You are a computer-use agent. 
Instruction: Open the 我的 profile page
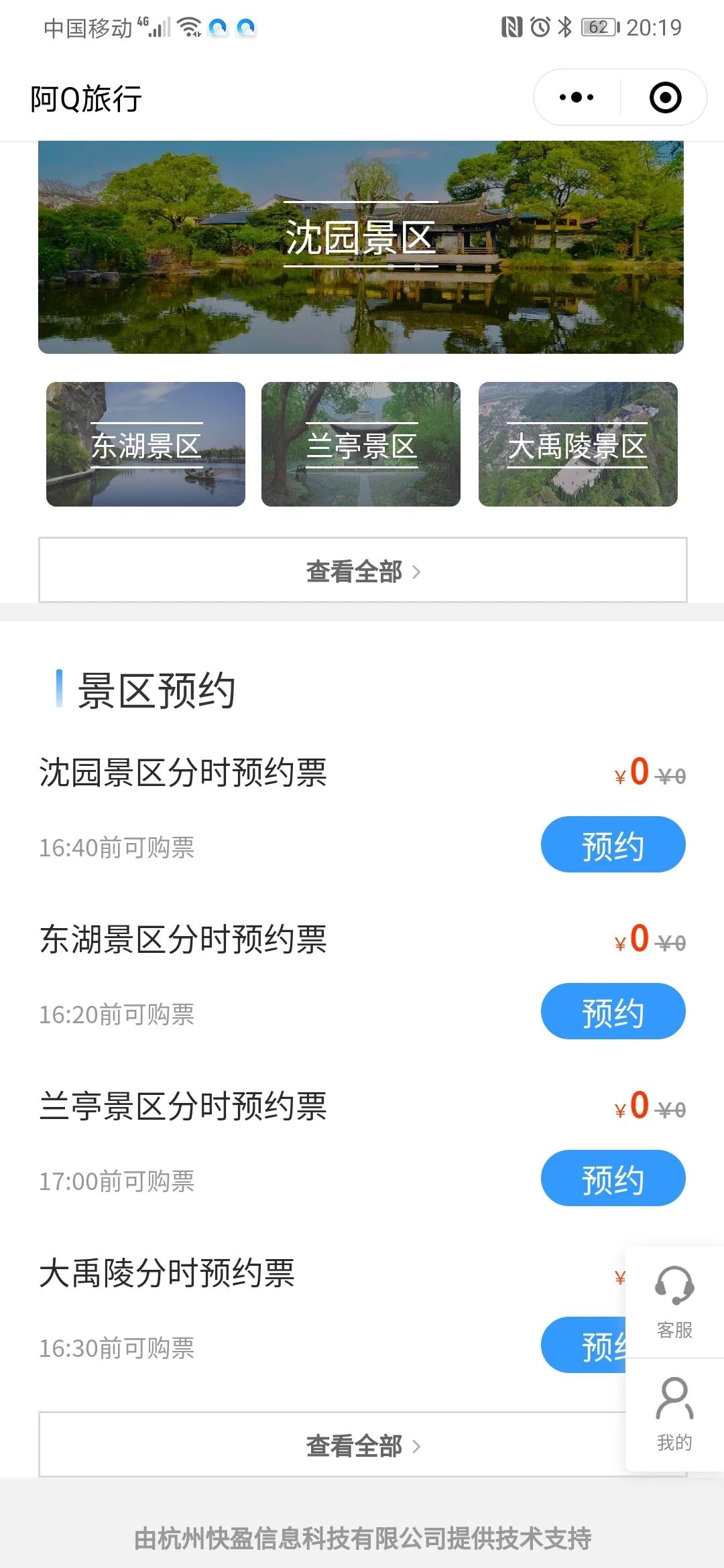click(x=674, y=1414)
